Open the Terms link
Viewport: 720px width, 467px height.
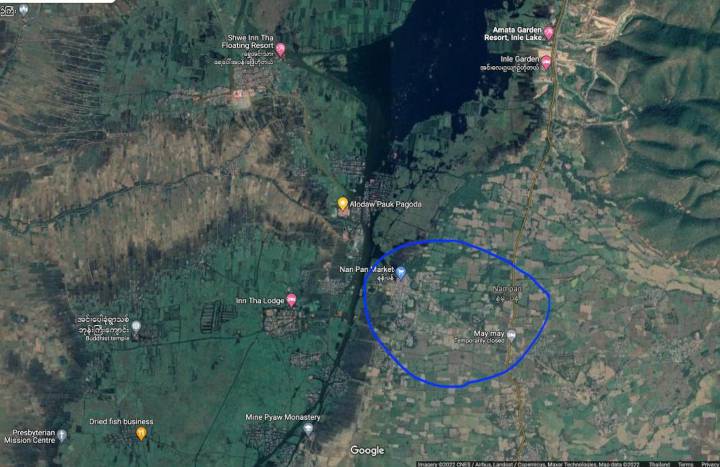[x=685, y=463]
